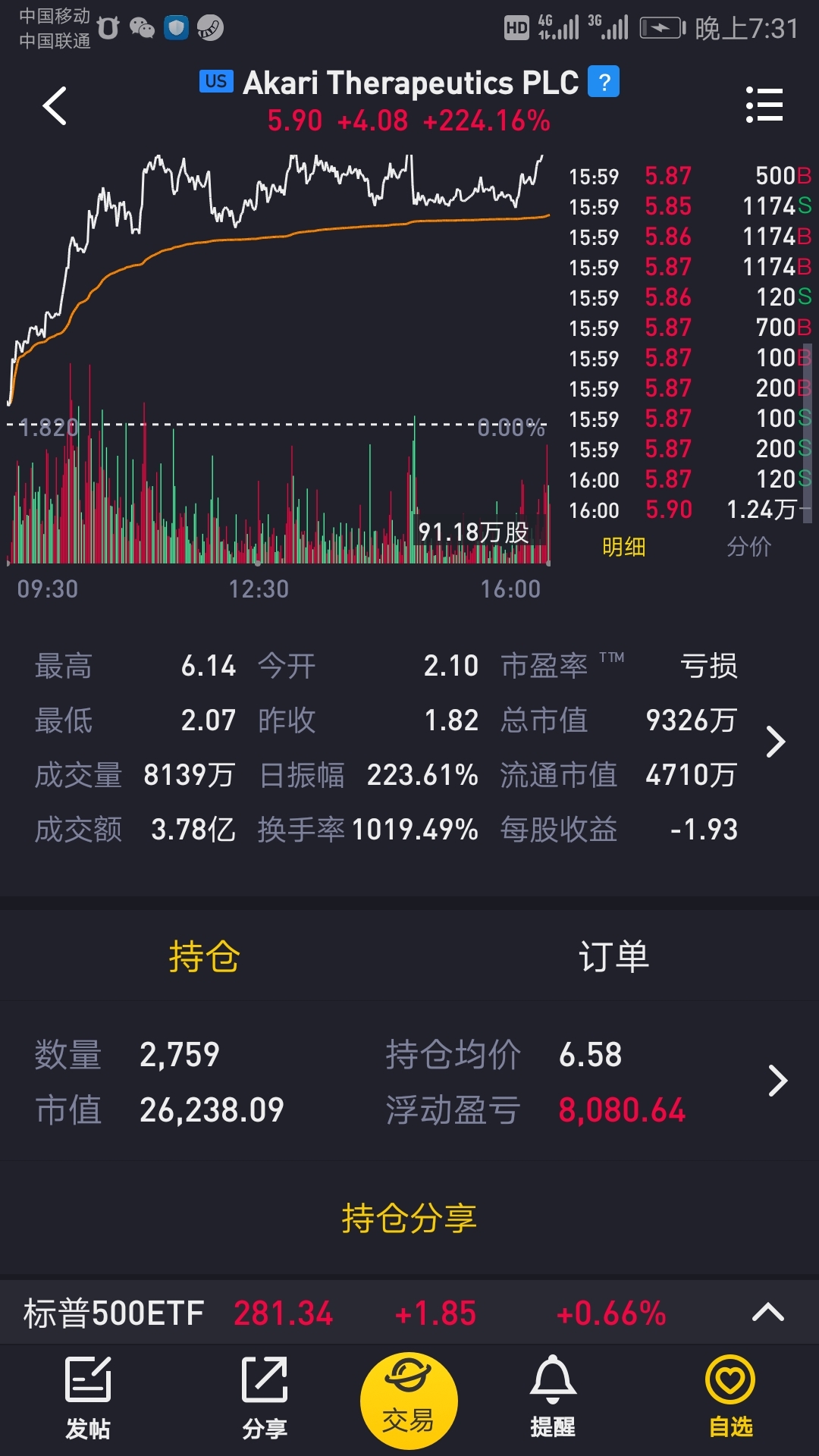Expand more stock statistics with the chevron
Image resolution: width=819 pixels, height=1456 pixels.
(776, 742)
